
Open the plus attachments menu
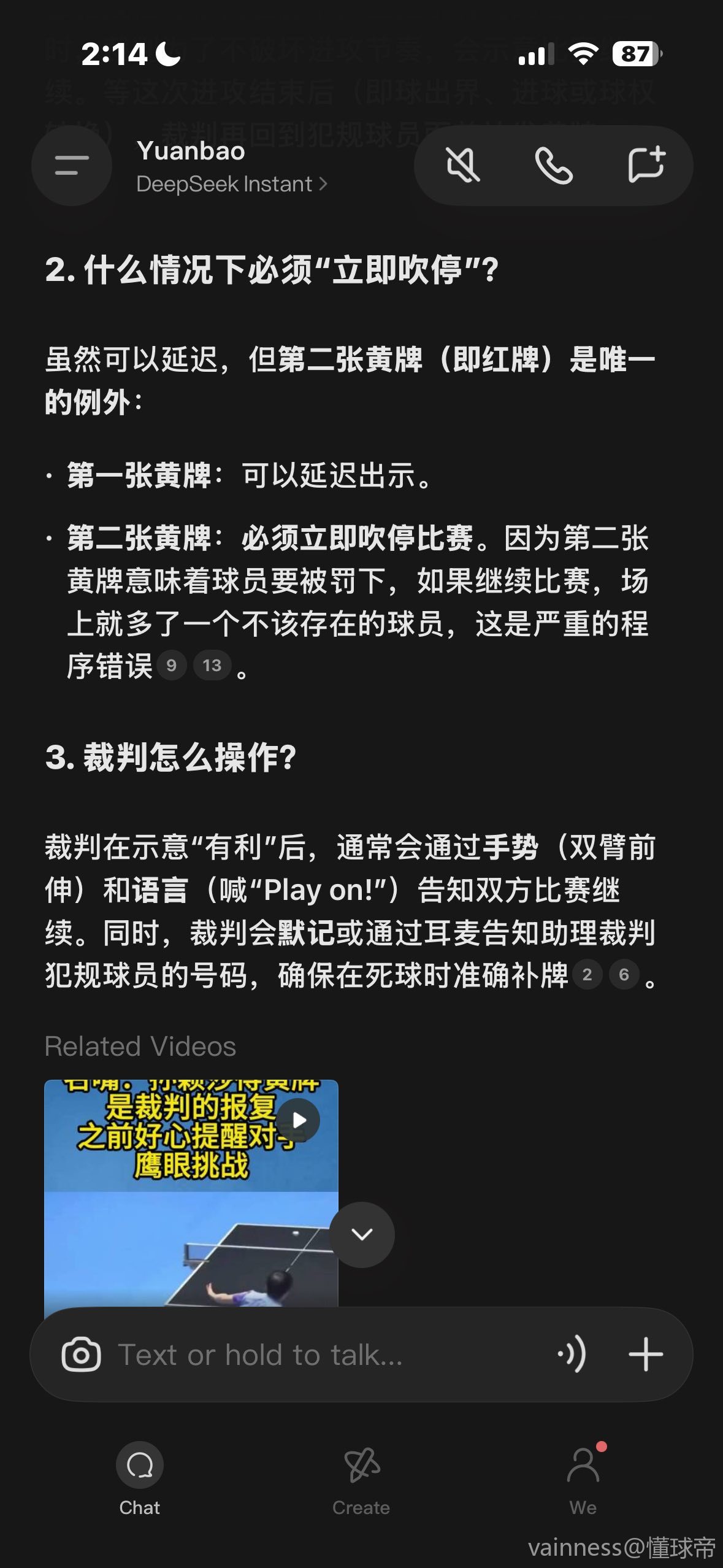(646, 1355)
